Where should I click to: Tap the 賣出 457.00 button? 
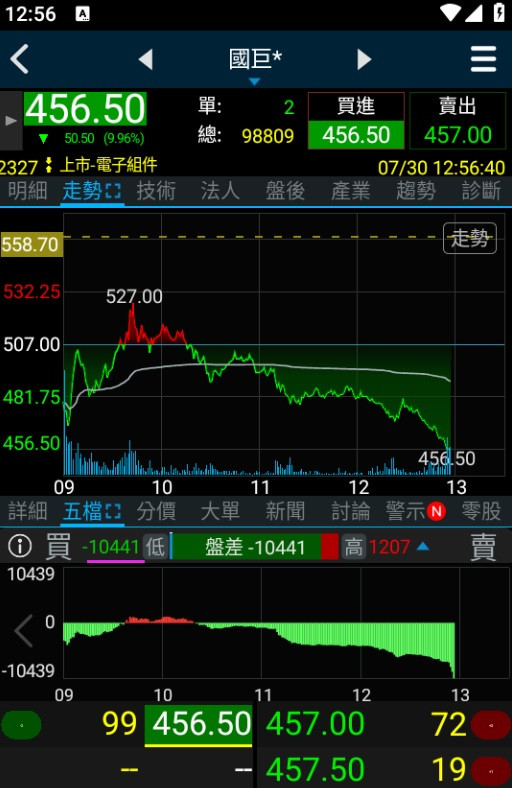tap(458, 121)
